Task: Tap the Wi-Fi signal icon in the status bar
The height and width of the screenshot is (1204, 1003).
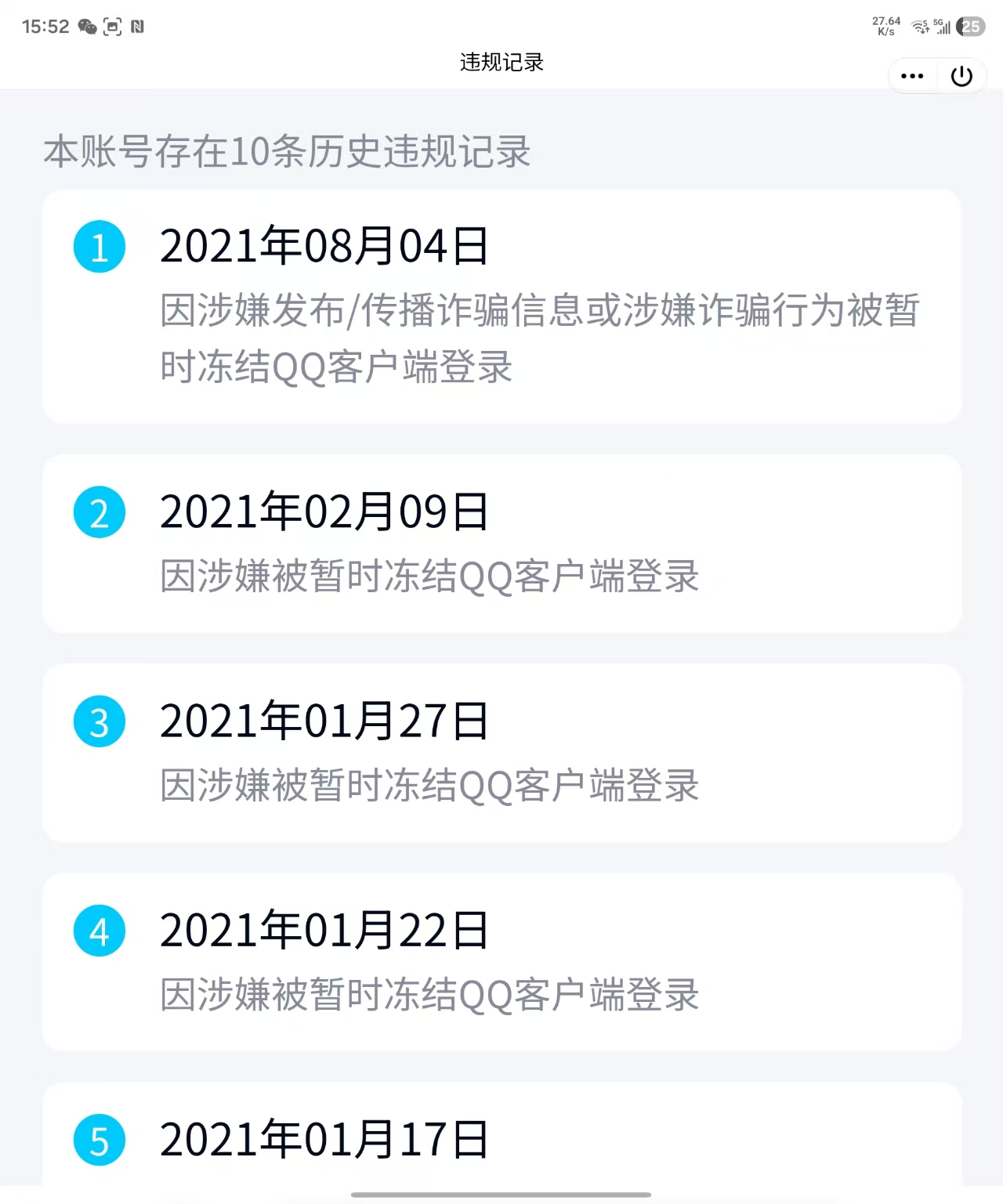Action: pyautogui.click(x=915, y=26)
